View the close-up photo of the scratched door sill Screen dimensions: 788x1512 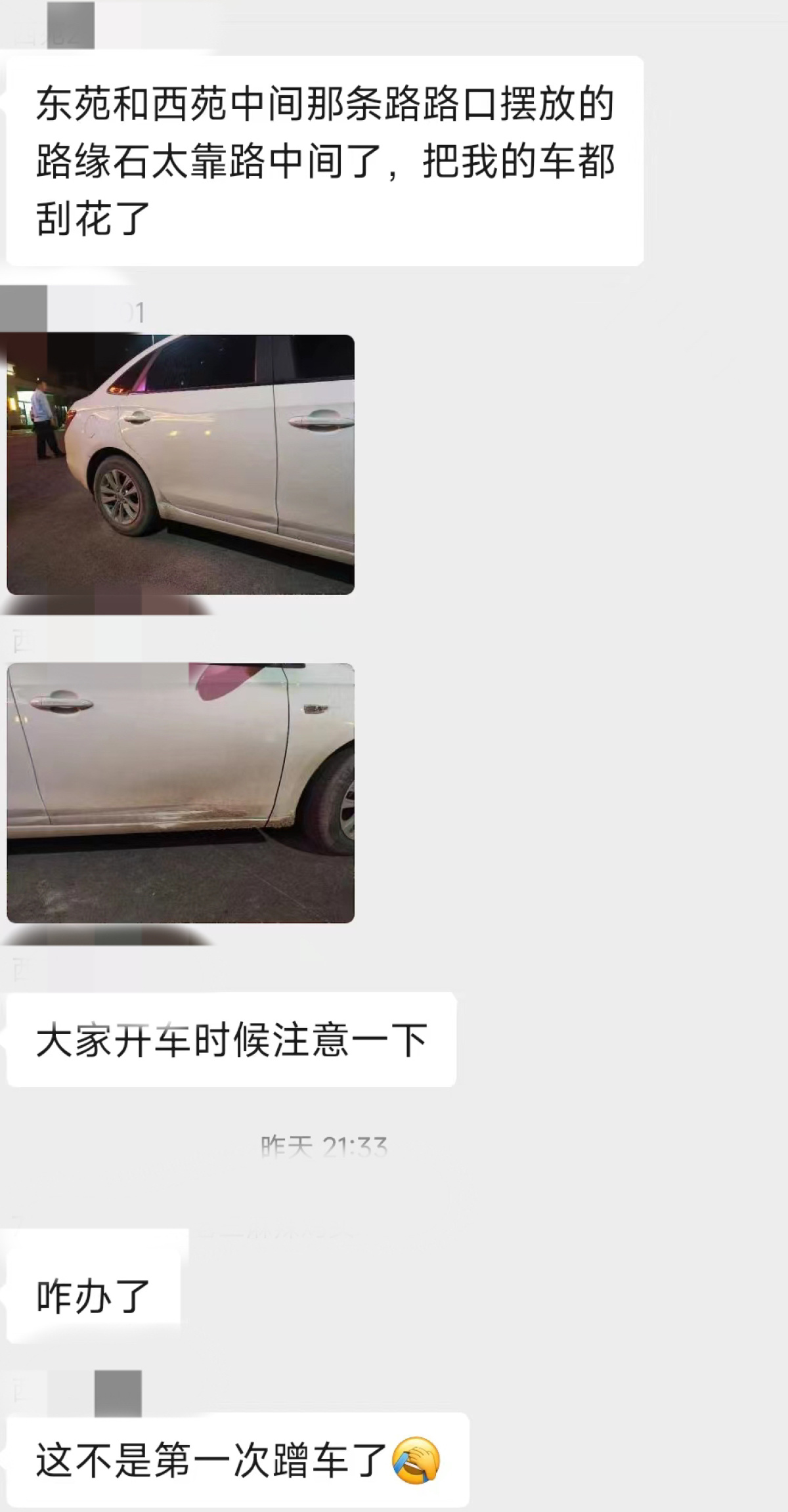(x=181, y=792)
